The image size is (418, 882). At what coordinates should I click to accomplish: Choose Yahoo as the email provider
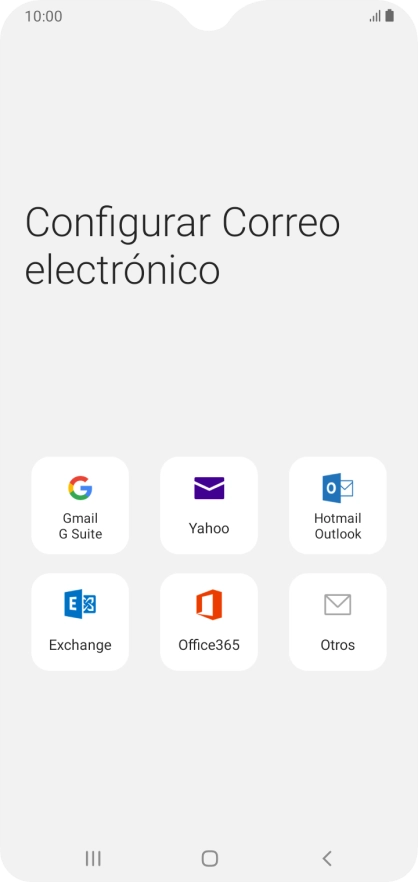click(x=209, y=505)
